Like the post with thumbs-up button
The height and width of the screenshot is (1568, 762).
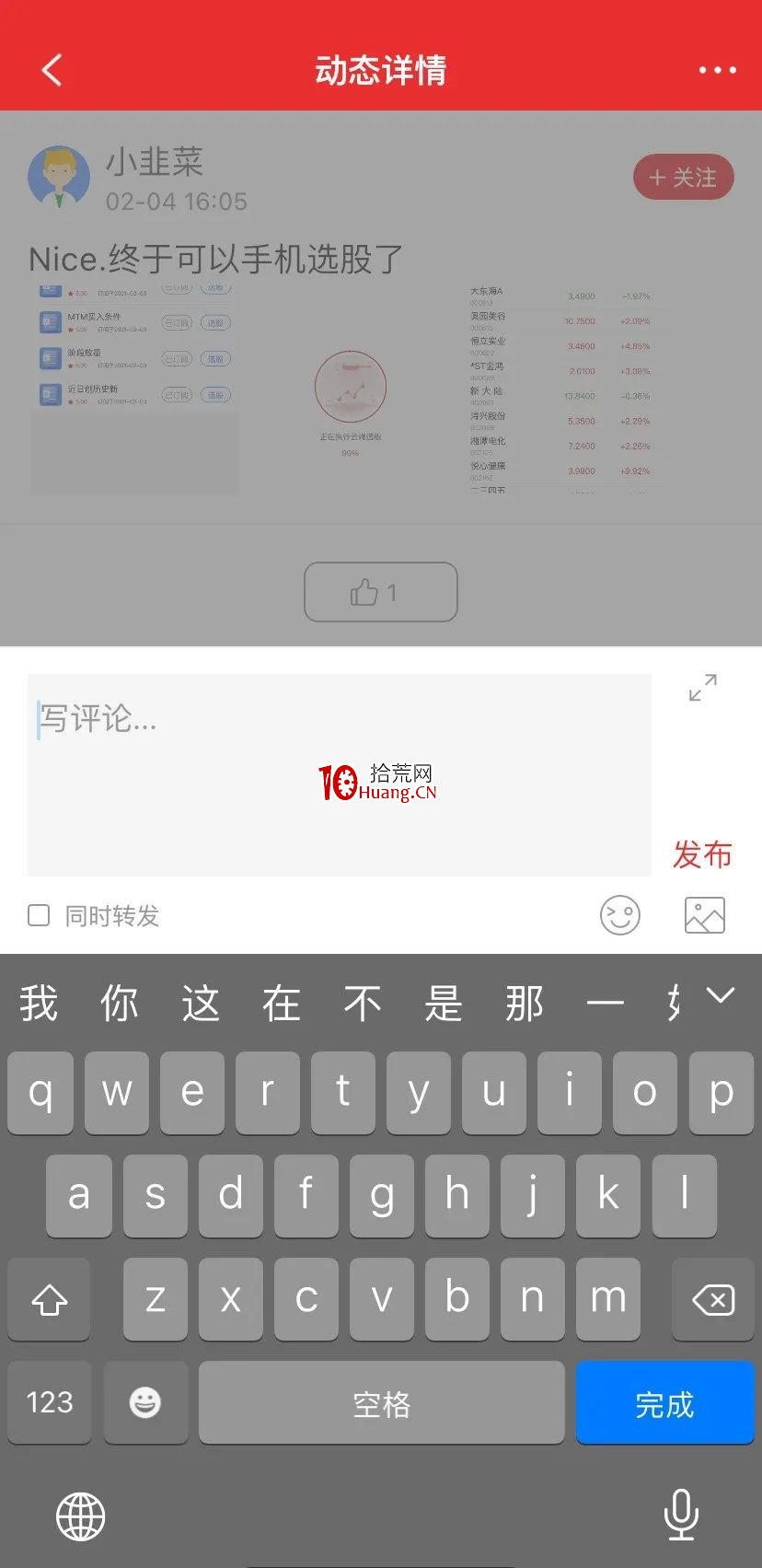381,592
